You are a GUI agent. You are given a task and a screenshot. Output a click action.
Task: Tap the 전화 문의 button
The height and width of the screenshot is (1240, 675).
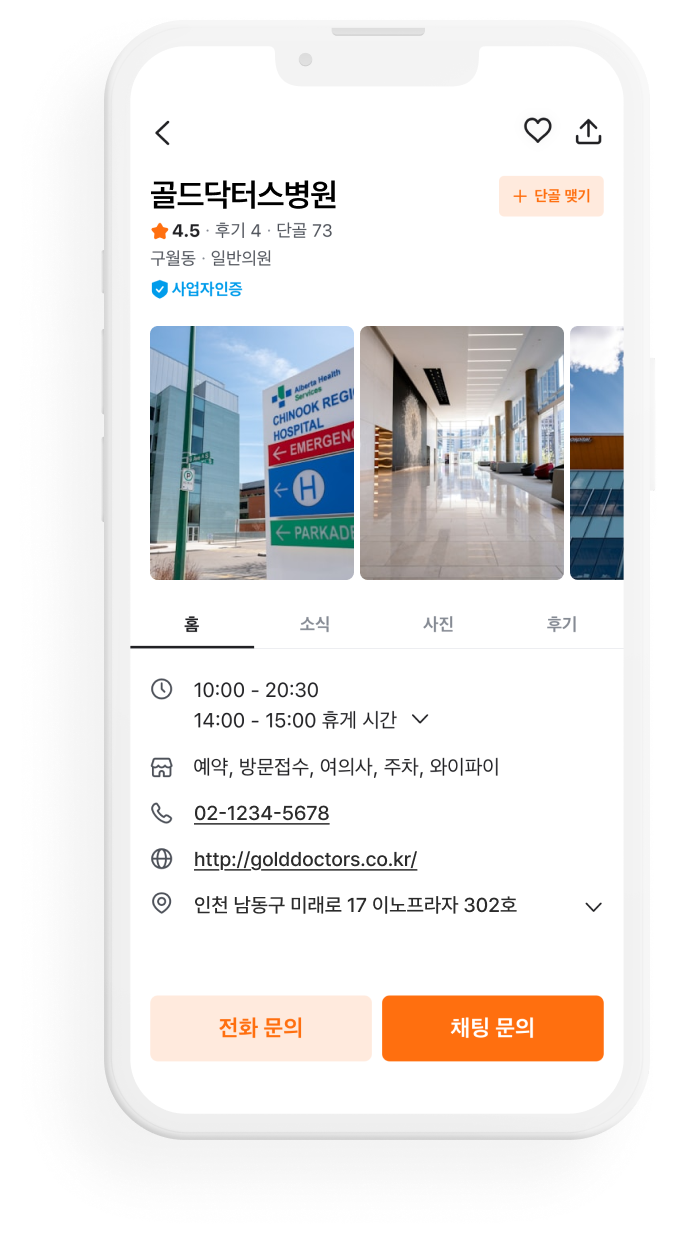click(x=261, y=1028)
